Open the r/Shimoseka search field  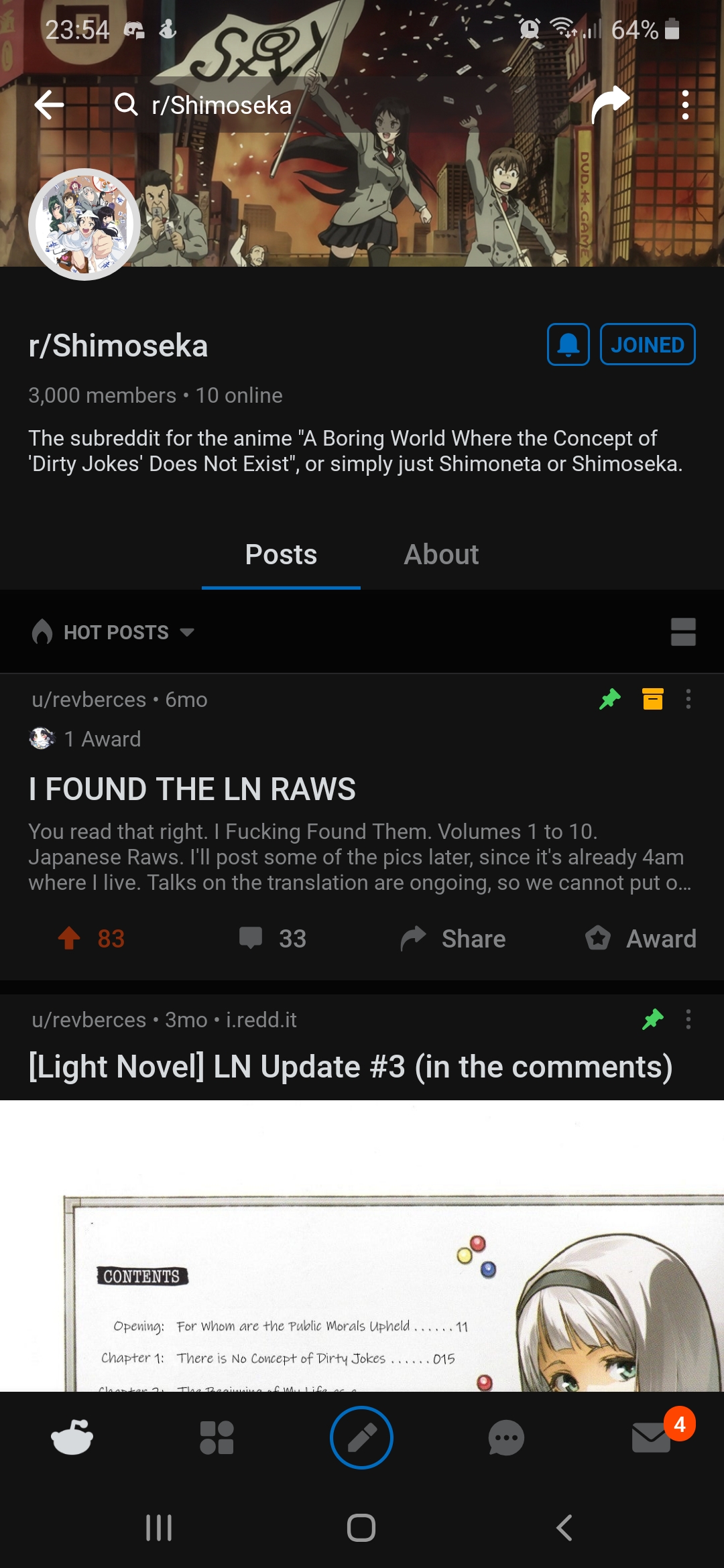221,105
